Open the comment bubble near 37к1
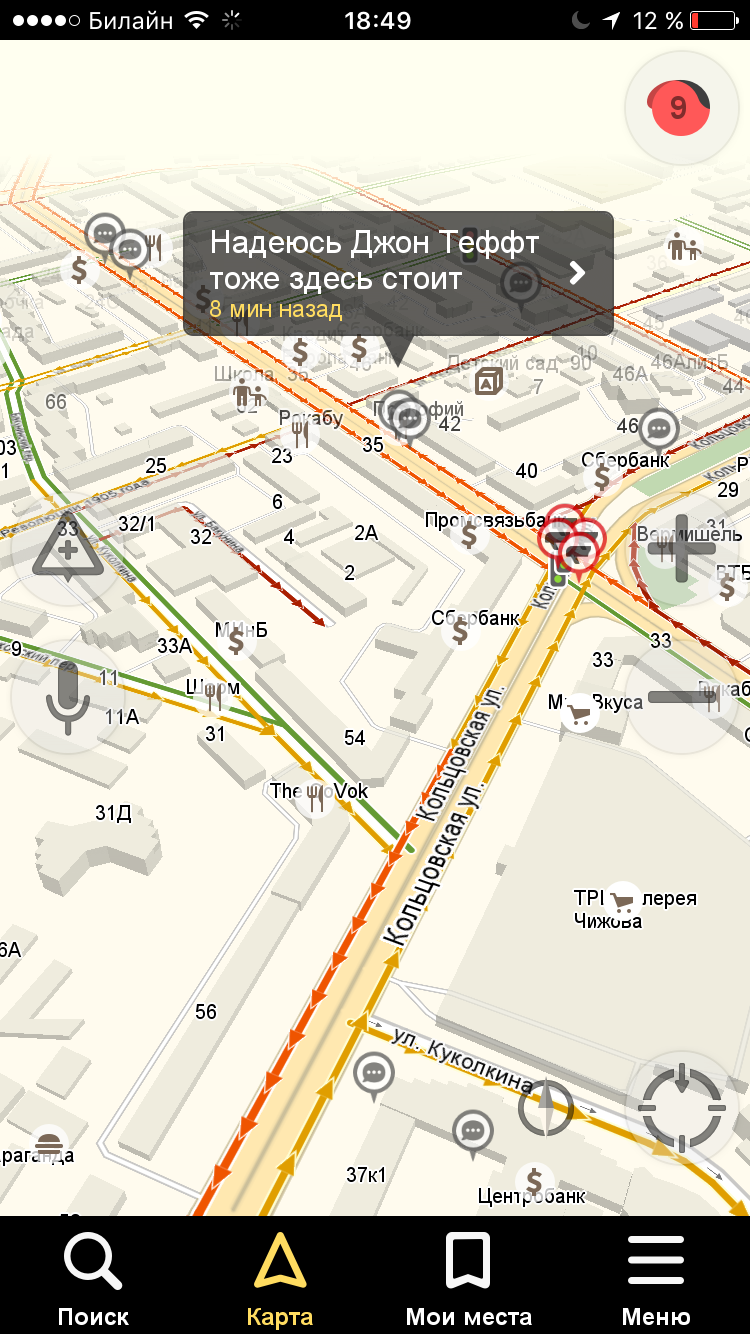The width and height of the screenshot is (750, 1334). point(374,1075)
